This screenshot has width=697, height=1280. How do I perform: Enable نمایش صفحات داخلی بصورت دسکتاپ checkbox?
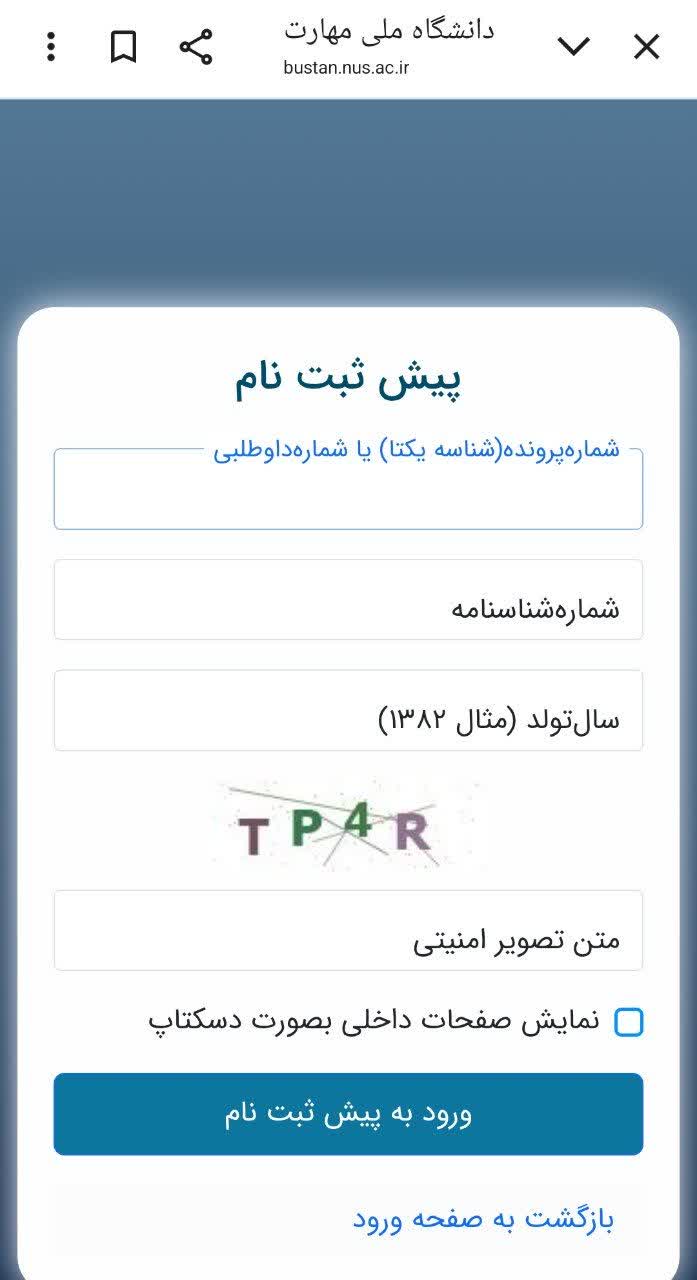pyautogui.click(x=629, y=1022)
